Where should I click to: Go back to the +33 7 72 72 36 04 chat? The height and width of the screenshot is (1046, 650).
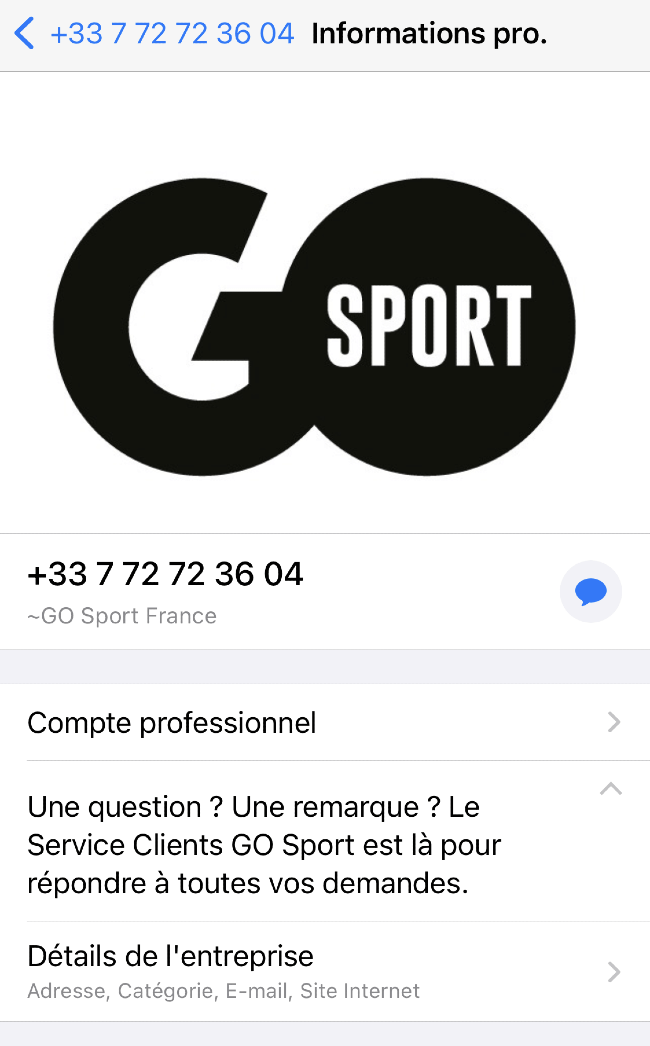[x=153, y=33]
